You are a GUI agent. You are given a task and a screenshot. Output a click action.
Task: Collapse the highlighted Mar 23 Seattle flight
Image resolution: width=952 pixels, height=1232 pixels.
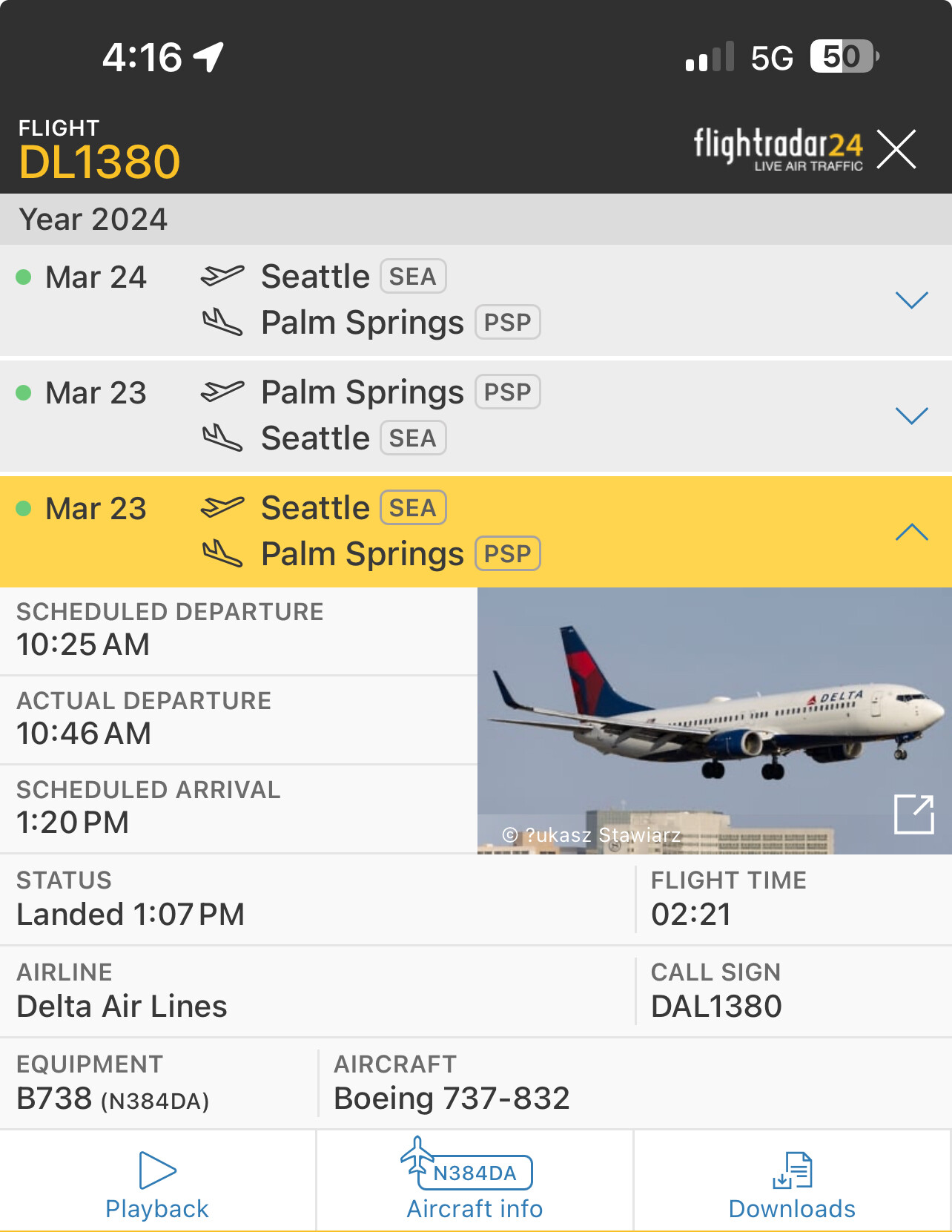pyautogui.click(x=911, y=532)
